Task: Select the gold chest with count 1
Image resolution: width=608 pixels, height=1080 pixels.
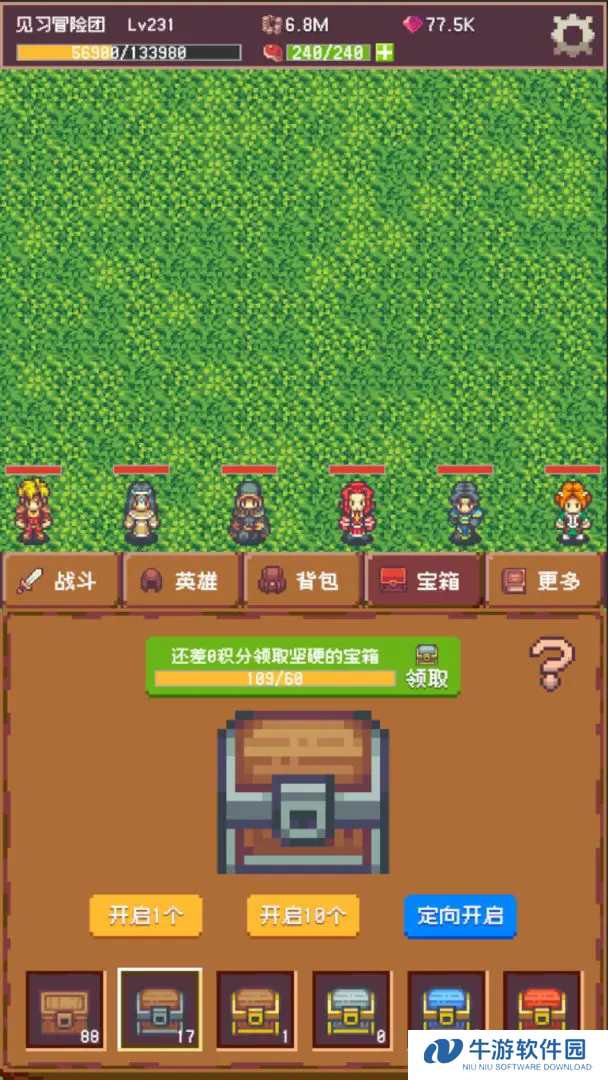Action: 256,1008
